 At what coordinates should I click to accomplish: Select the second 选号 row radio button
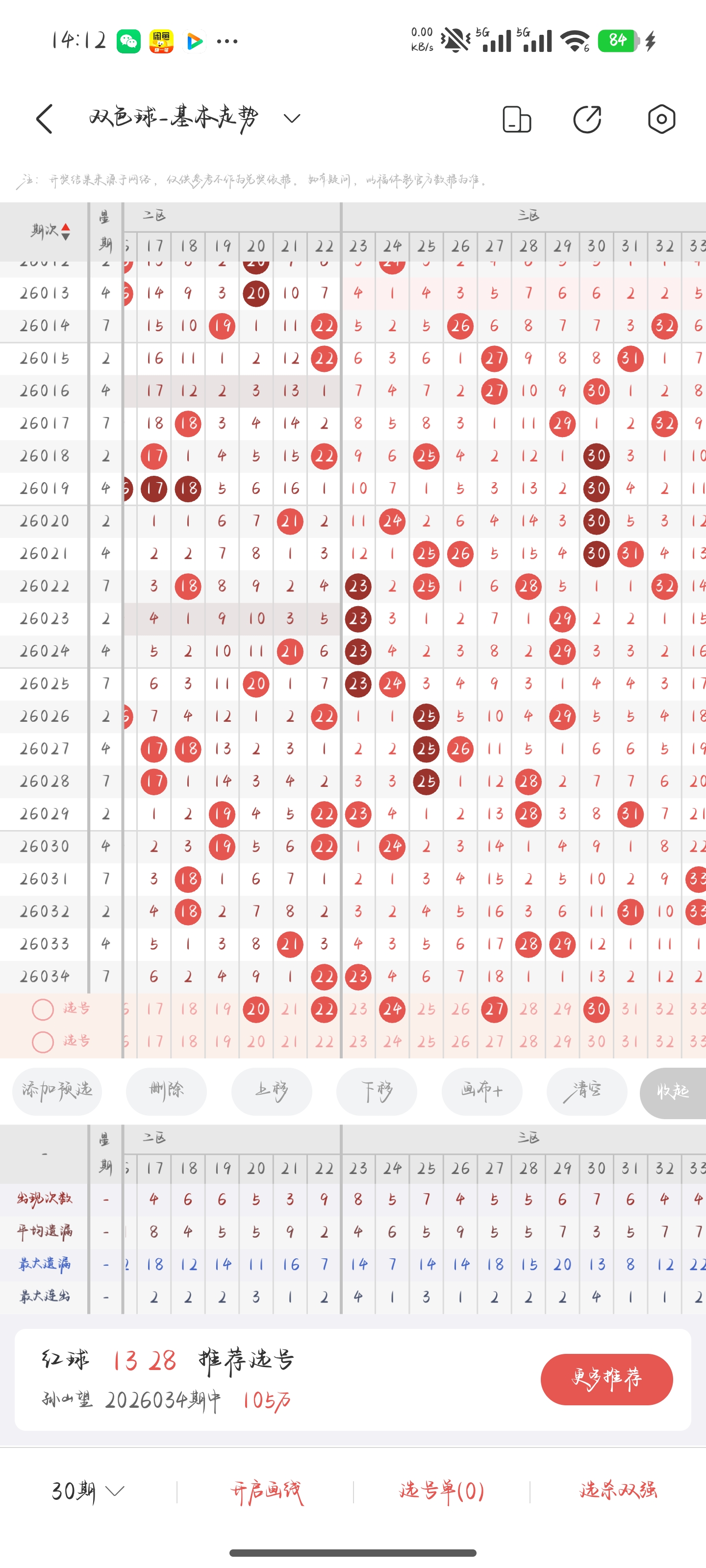pos(43,1041)
